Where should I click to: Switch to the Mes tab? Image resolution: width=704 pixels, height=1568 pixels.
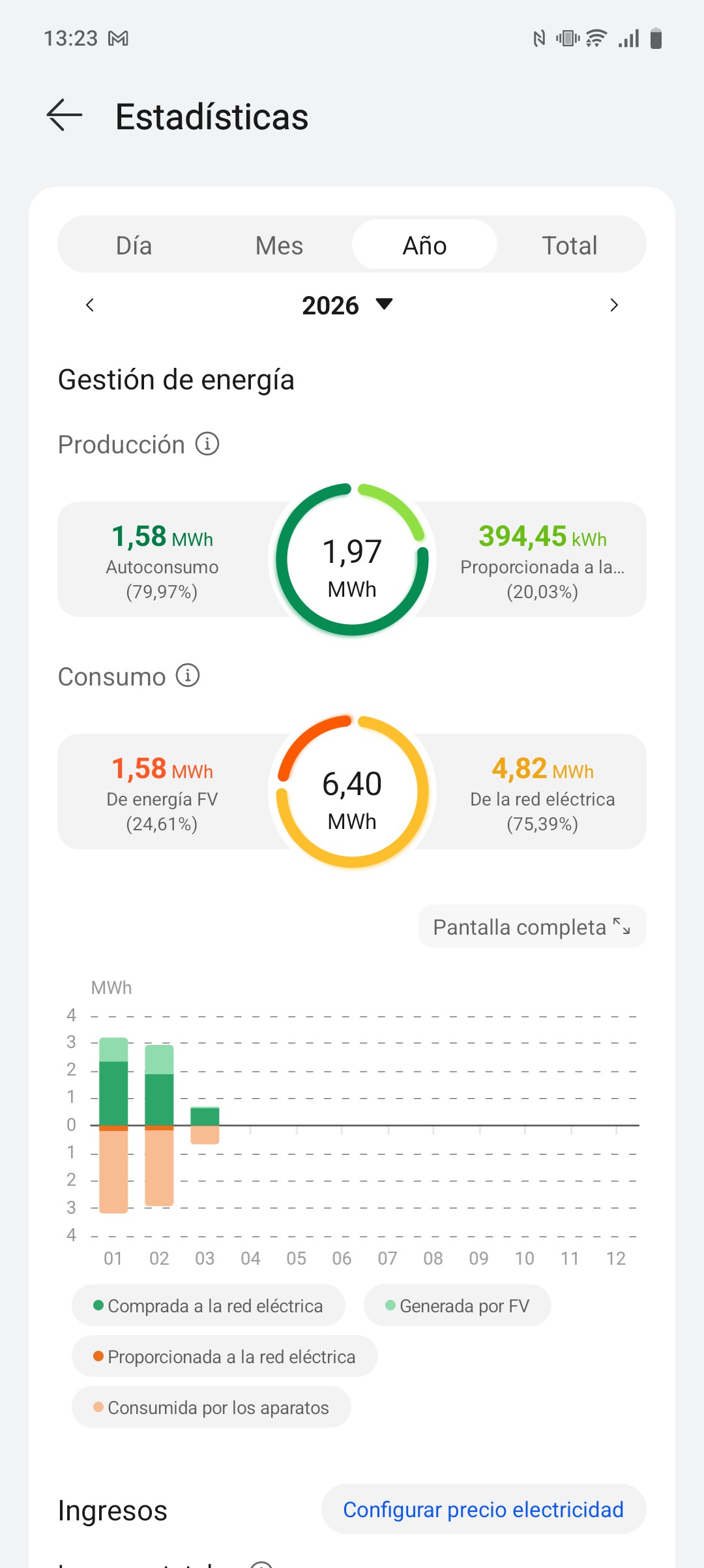(x=279, y=245)
